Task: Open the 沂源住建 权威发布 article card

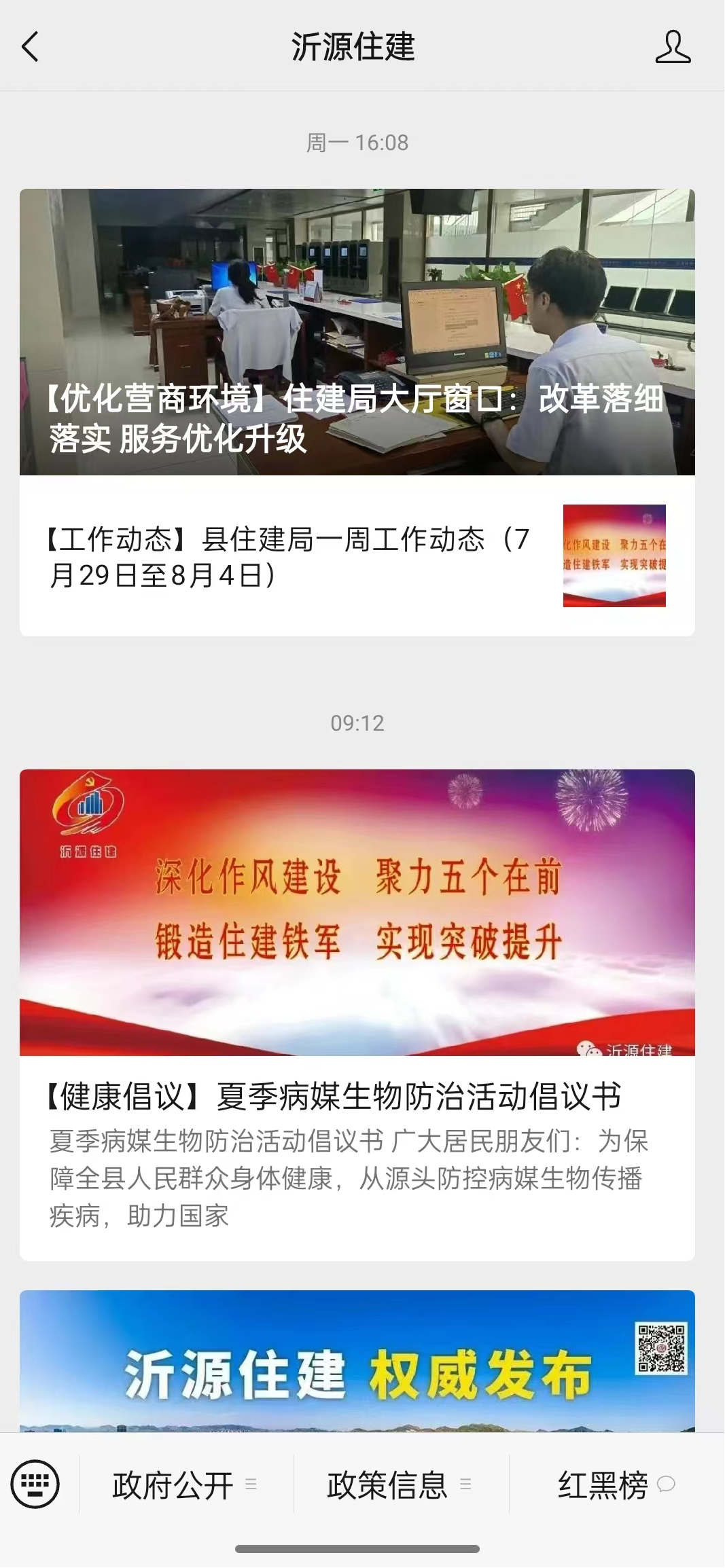Action: point(357,1360)
